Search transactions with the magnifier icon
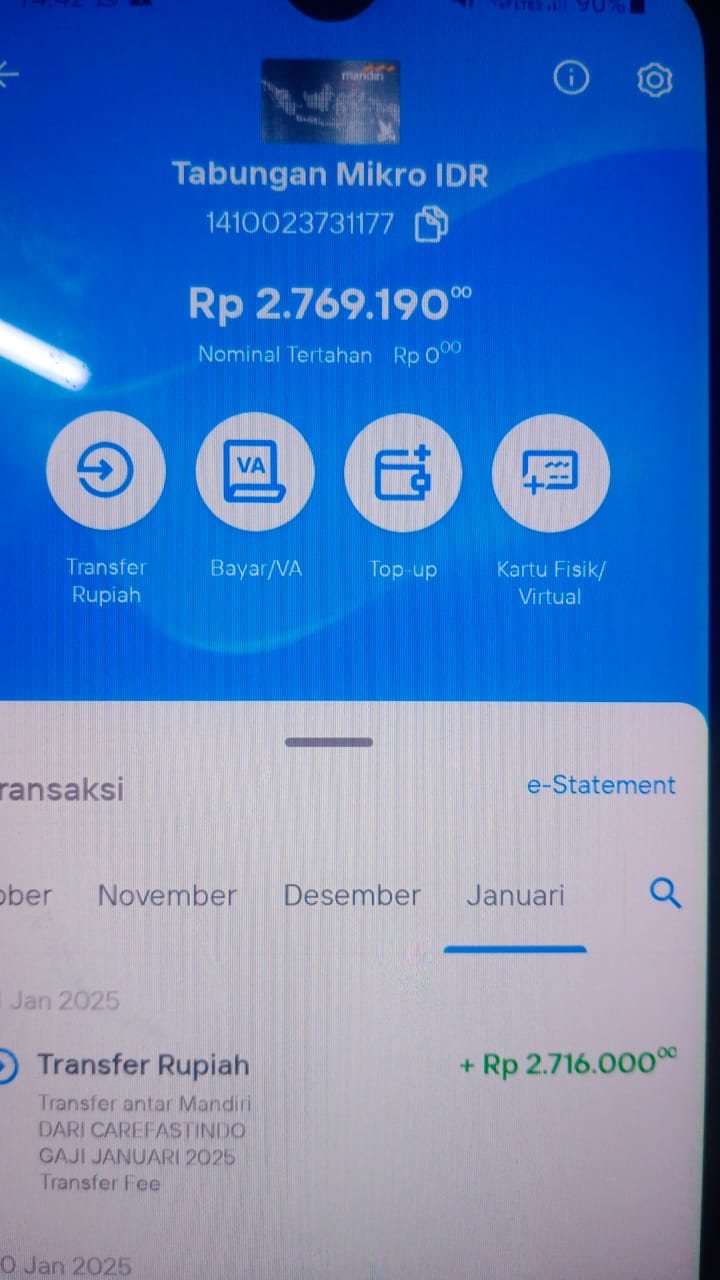The height and width of the screenshot is (1280, 720). coord(665,893)
